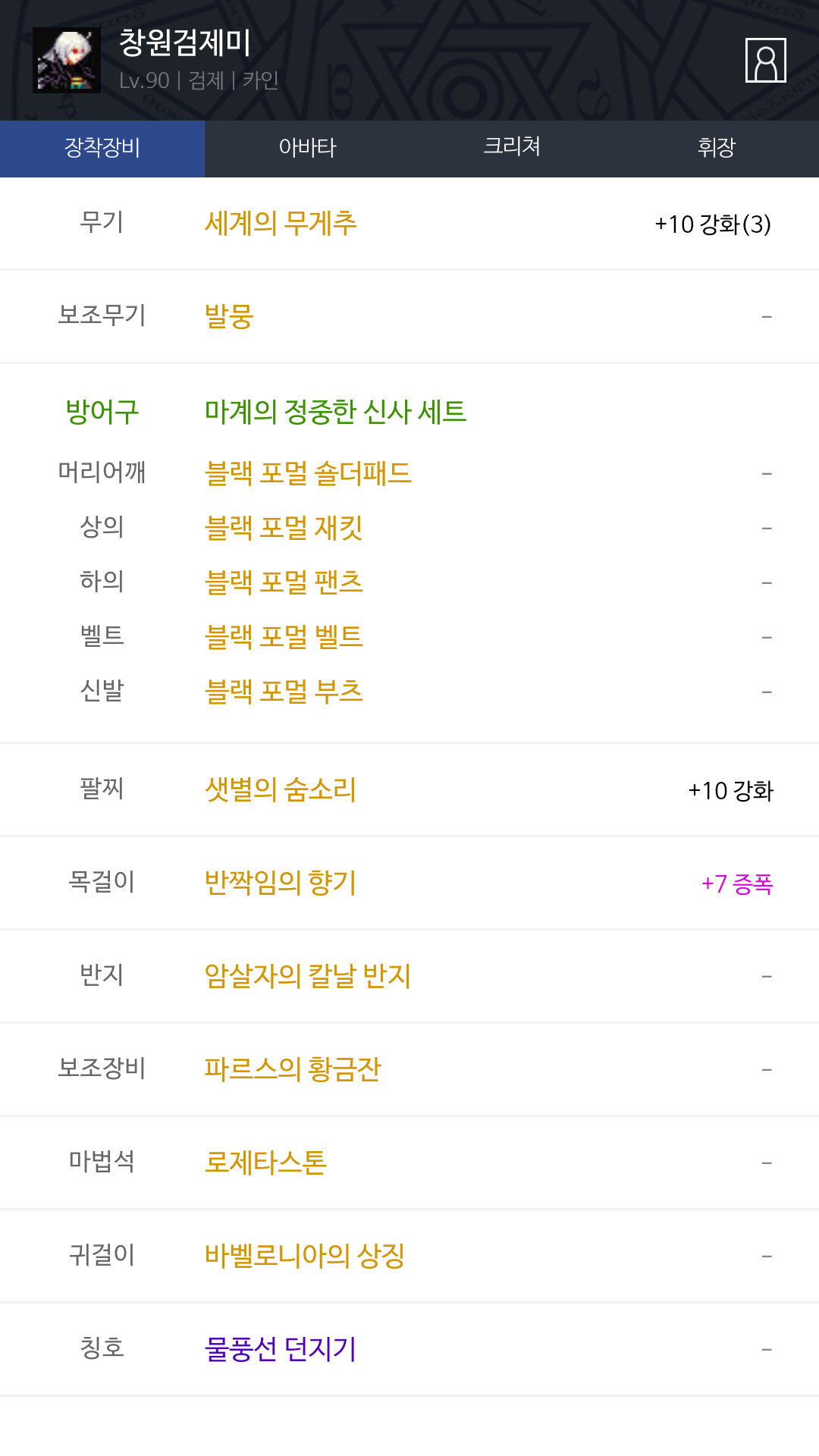
Task: Open set 마계의 정중한 신사 세트
Action: tap(335, 412)
